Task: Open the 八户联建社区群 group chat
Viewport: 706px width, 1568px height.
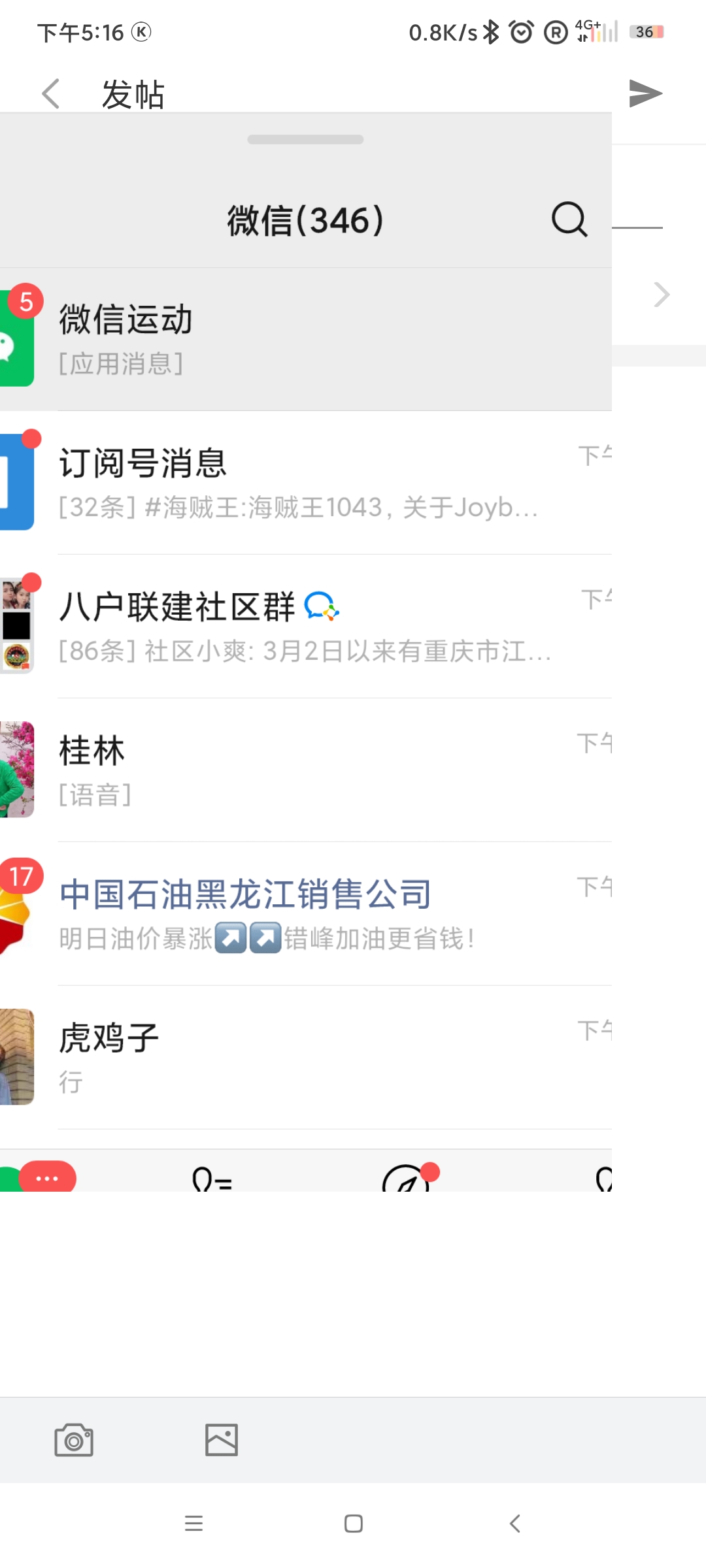Action: pos(306,627)
